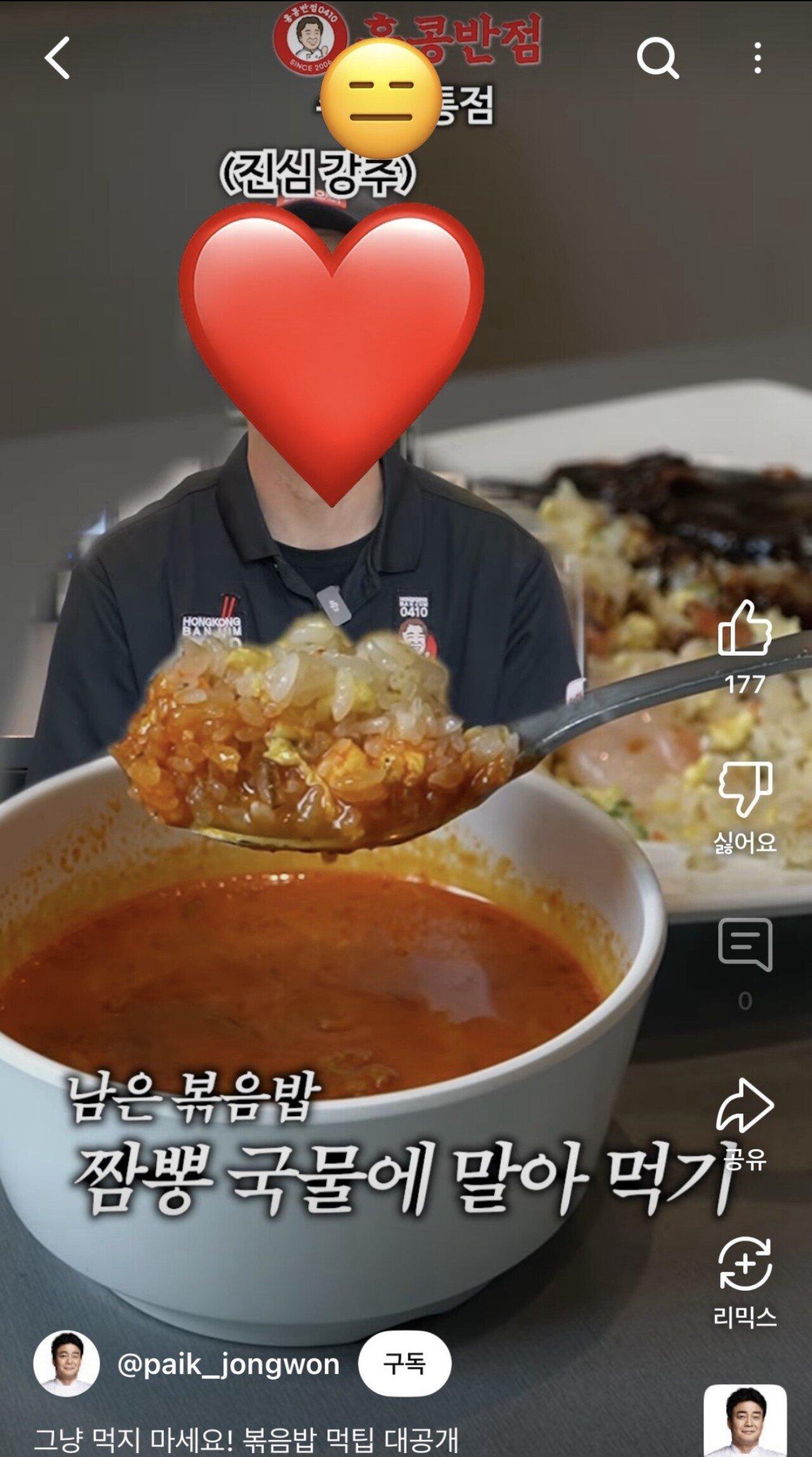This screenshot has height=1457, width=812.
Task: Subscribe with the 구독 button
Action: click(404, 1363)
